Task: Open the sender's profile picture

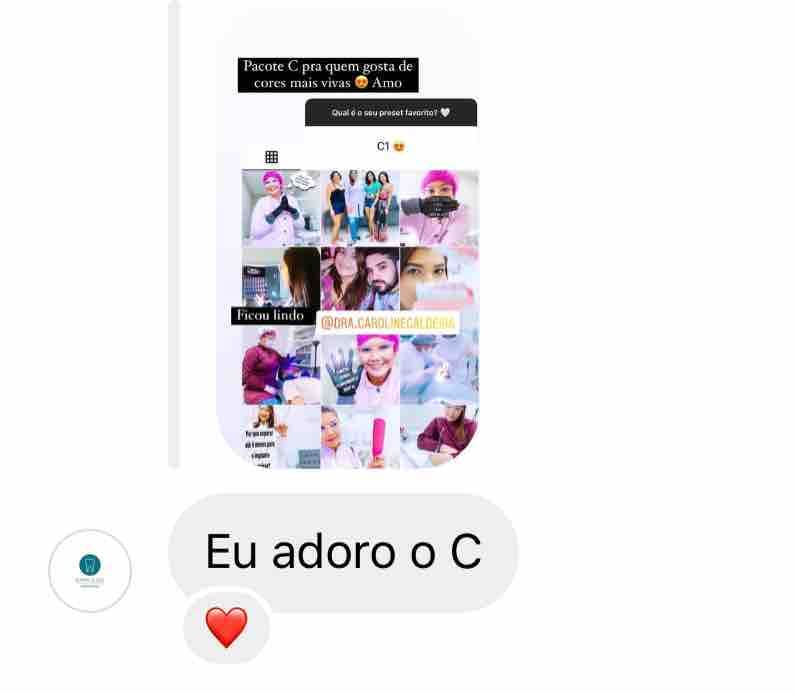Action: [90, 570]
